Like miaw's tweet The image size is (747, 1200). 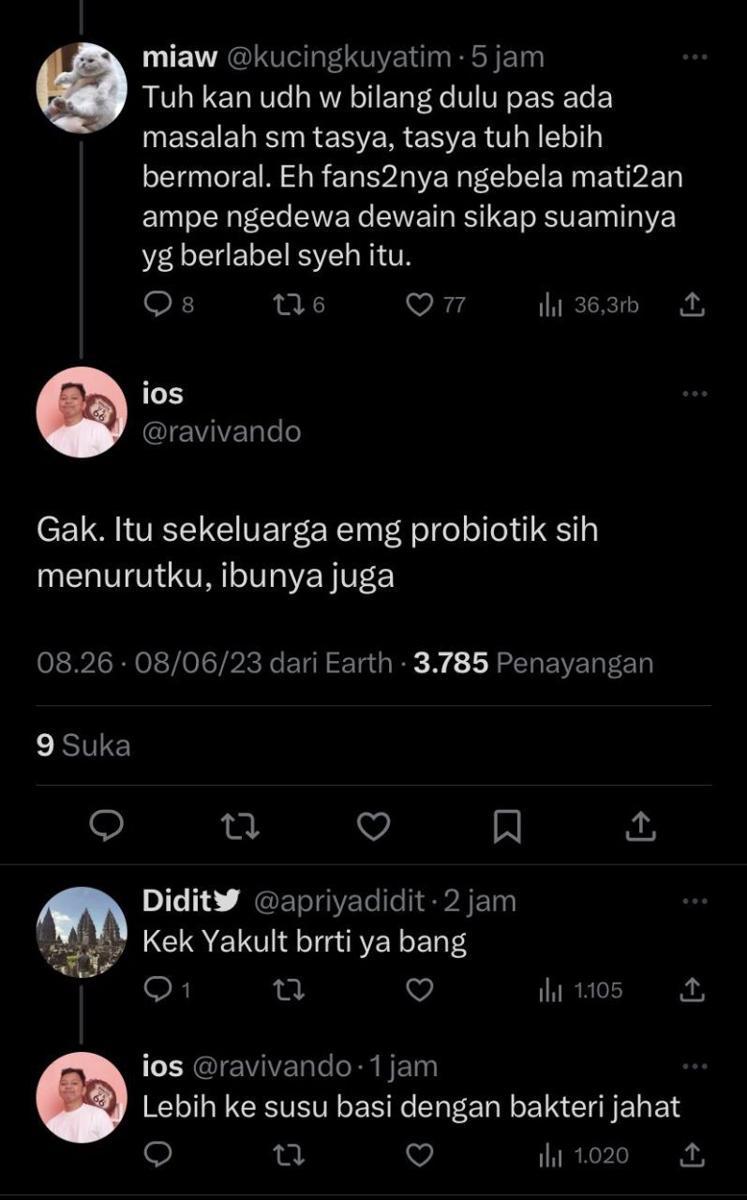coord(418,306)
